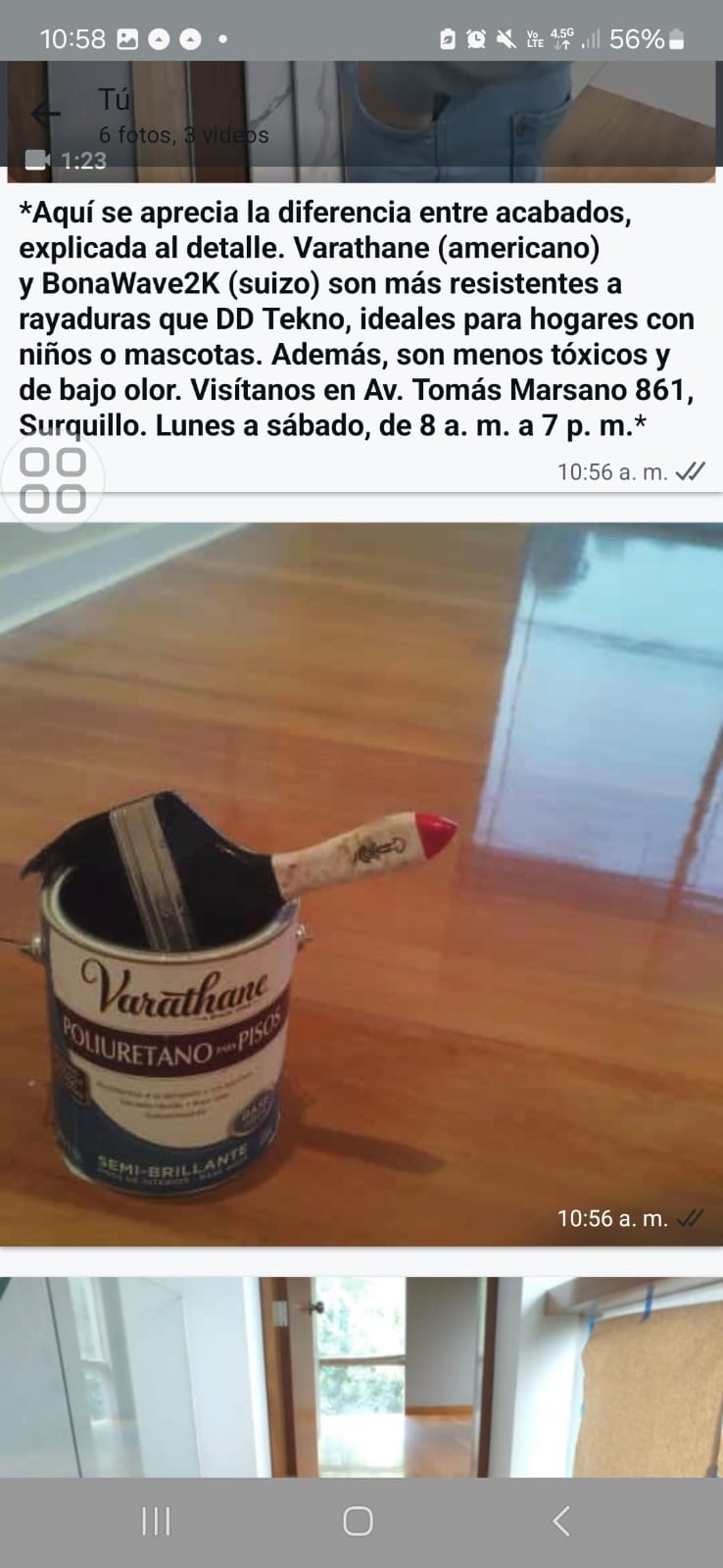Go back using the top arrow

click(45, 114)
